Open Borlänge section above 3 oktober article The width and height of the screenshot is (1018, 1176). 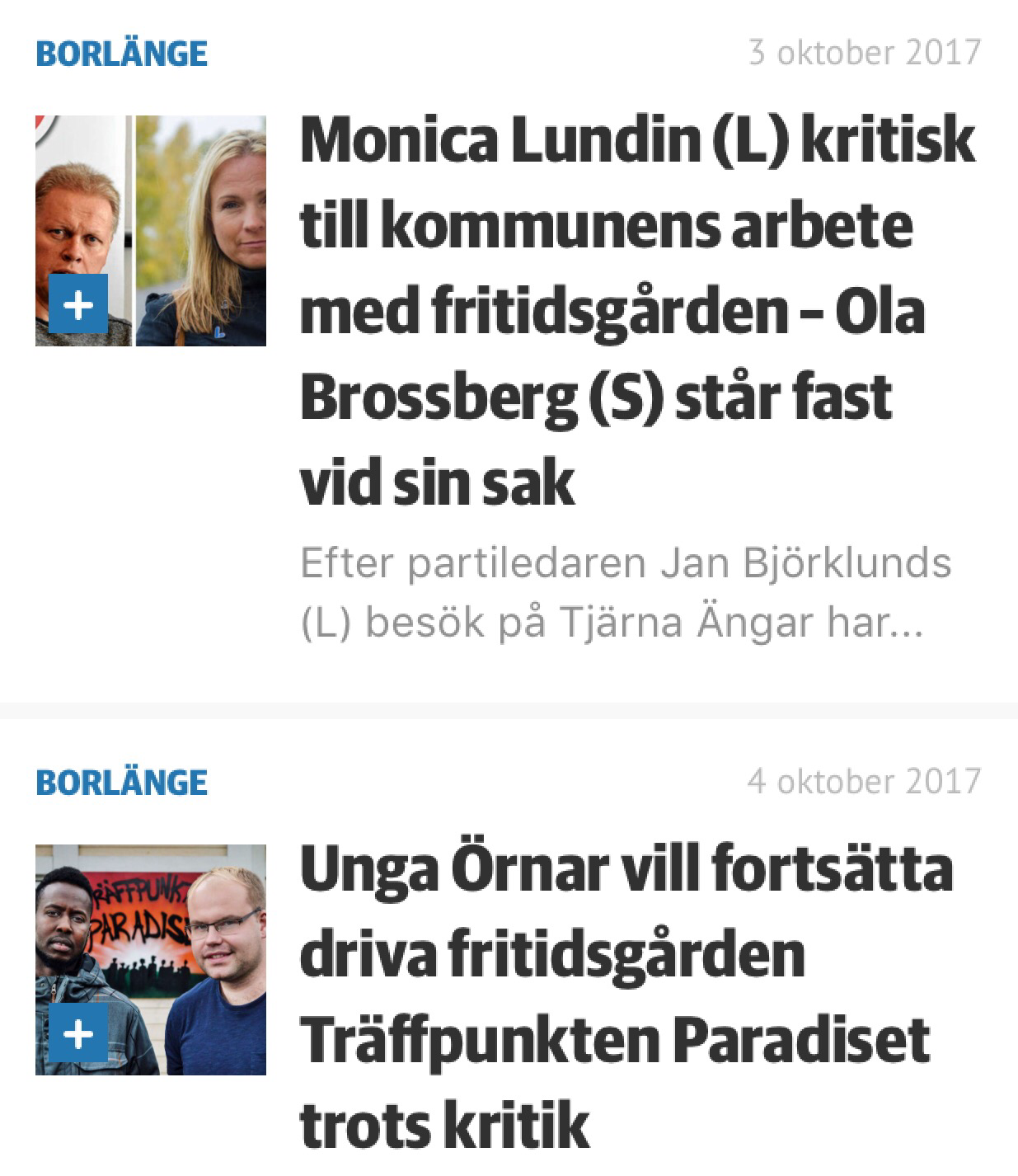[x=121, y=54]
